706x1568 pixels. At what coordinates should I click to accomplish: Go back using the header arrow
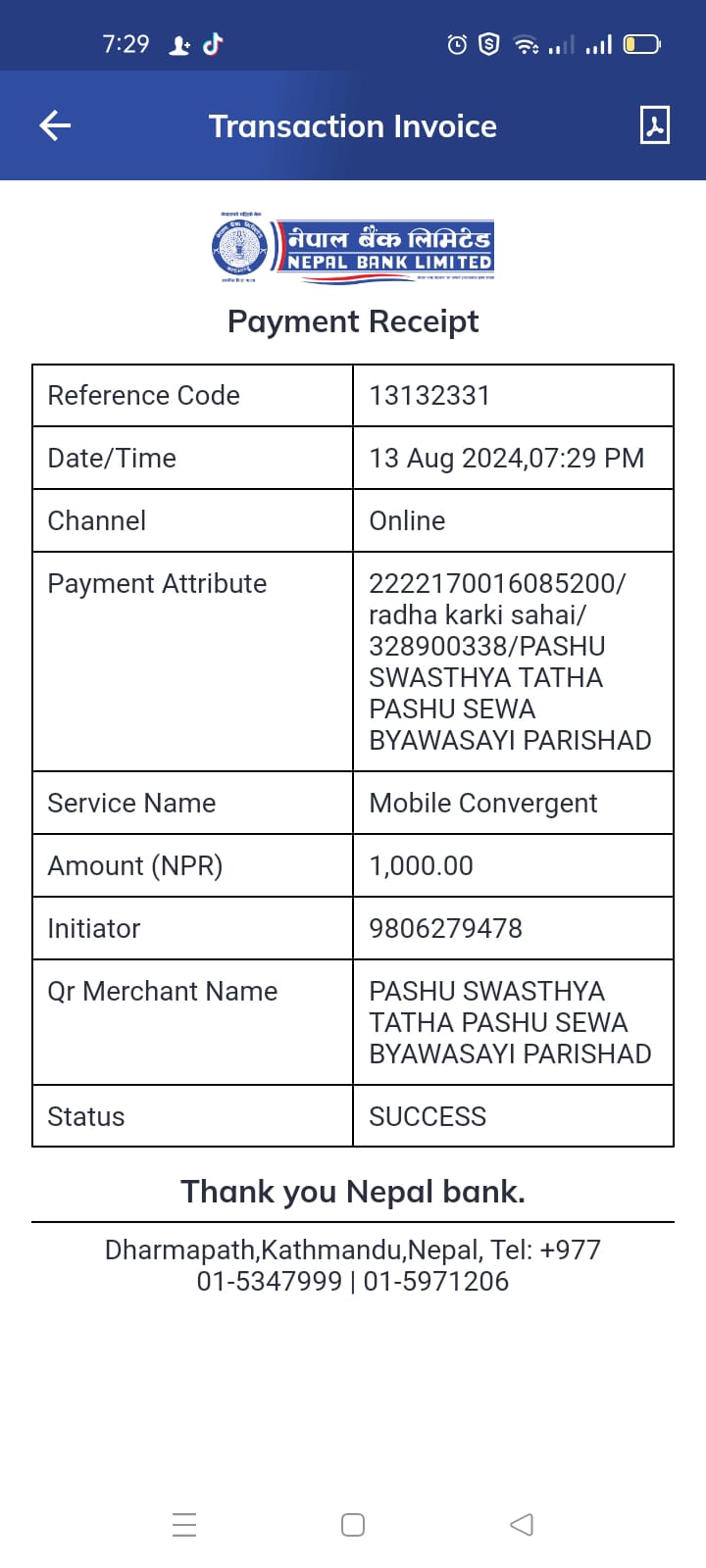[55, 125]
